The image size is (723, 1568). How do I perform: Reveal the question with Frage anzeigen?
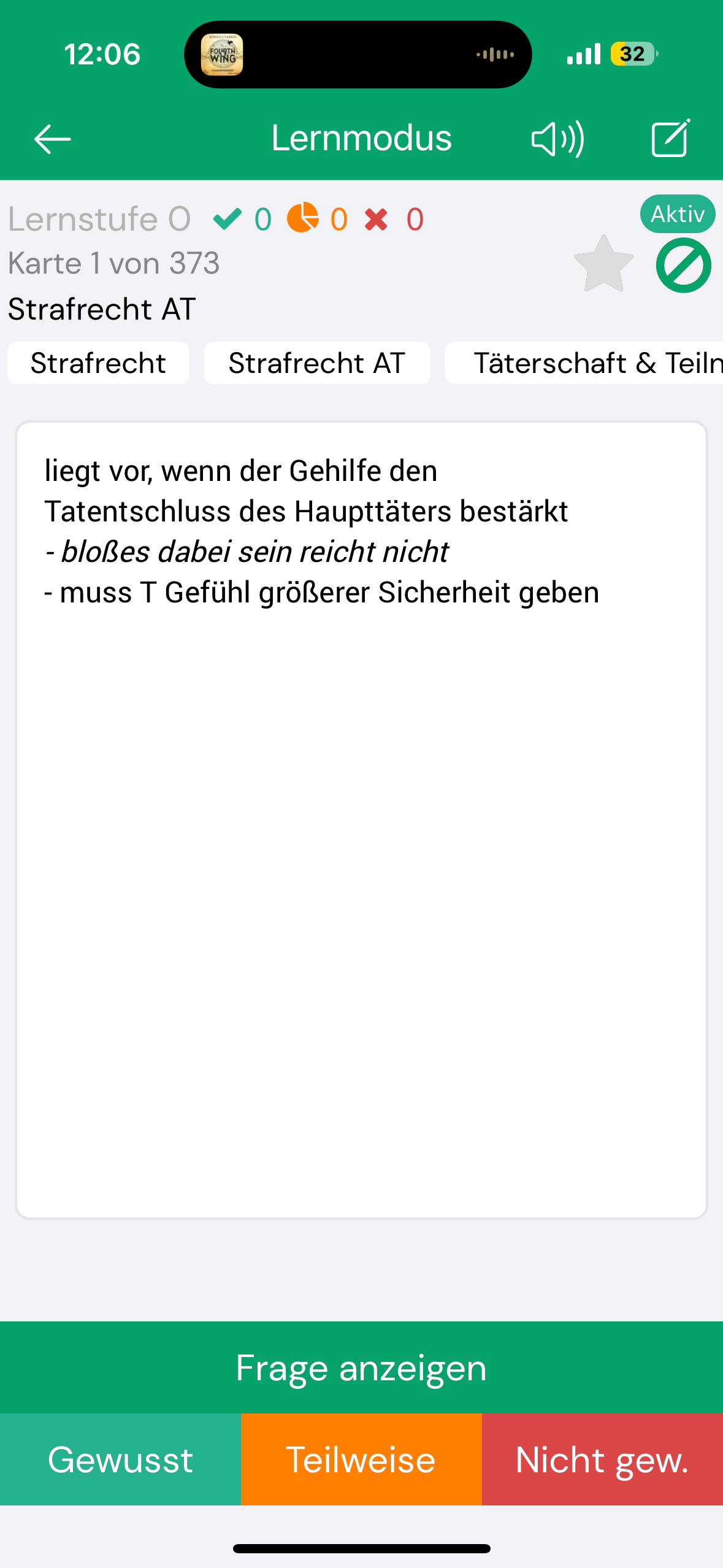(x=361, y=1367)
